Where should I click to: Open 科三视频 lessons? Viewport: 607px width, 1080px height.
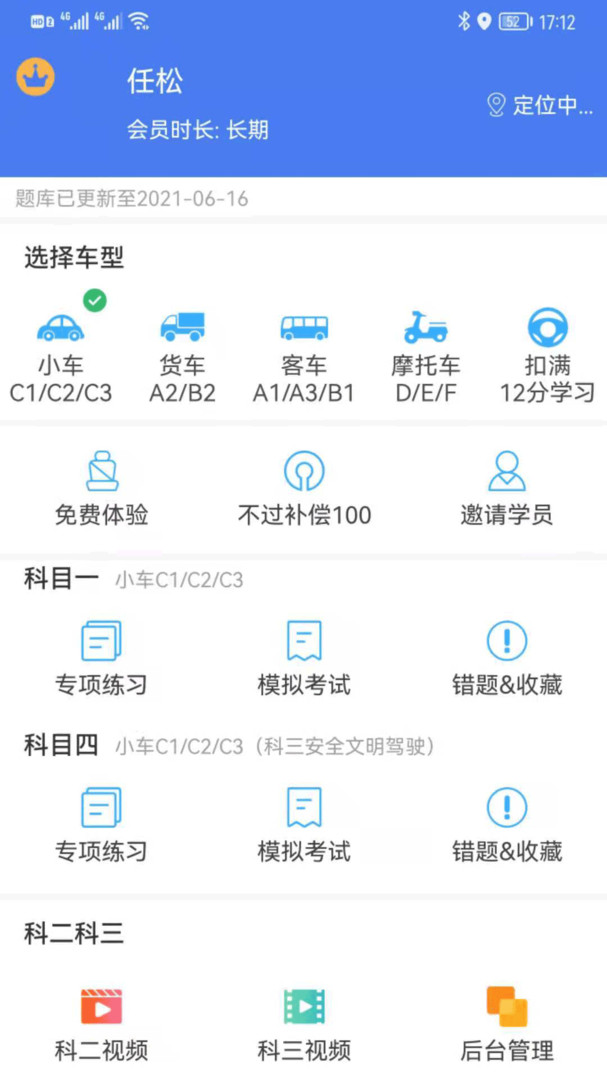point(304,1022)
